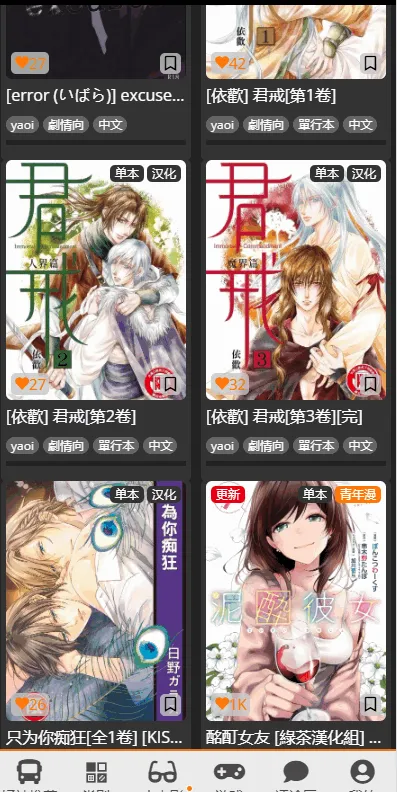Switch to the games controller tab

point(229,772)
